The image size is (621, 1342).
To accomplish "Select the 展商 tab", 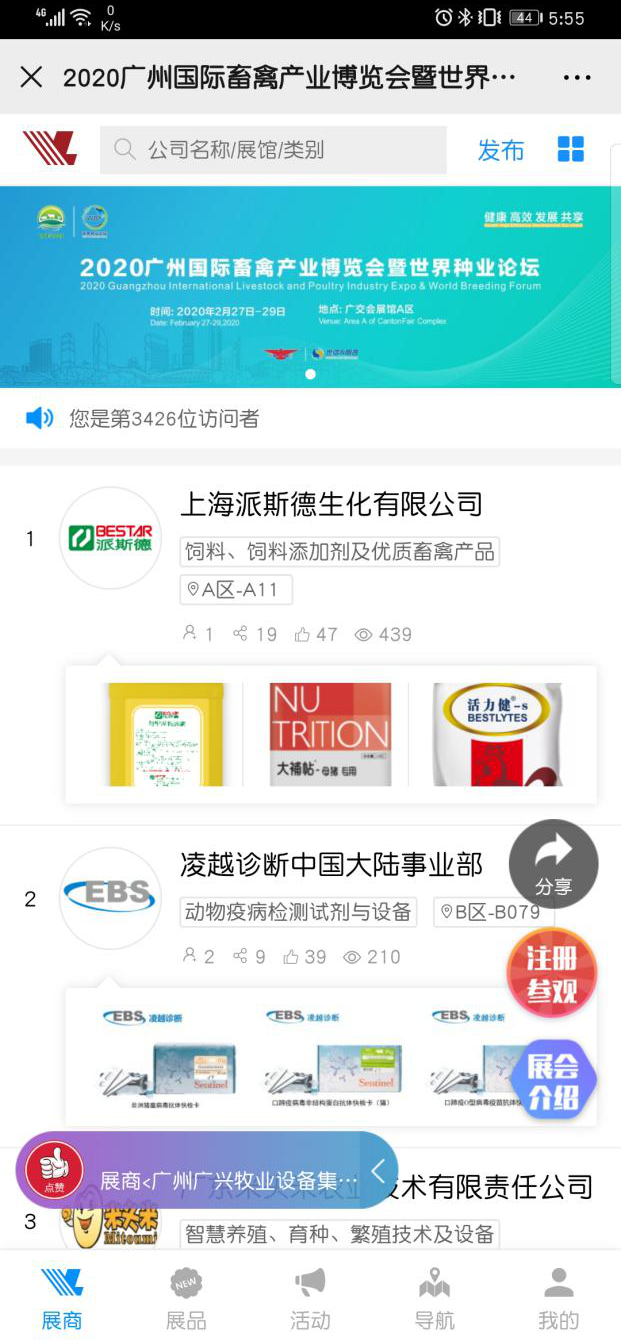I will [x=62, y=1298].
